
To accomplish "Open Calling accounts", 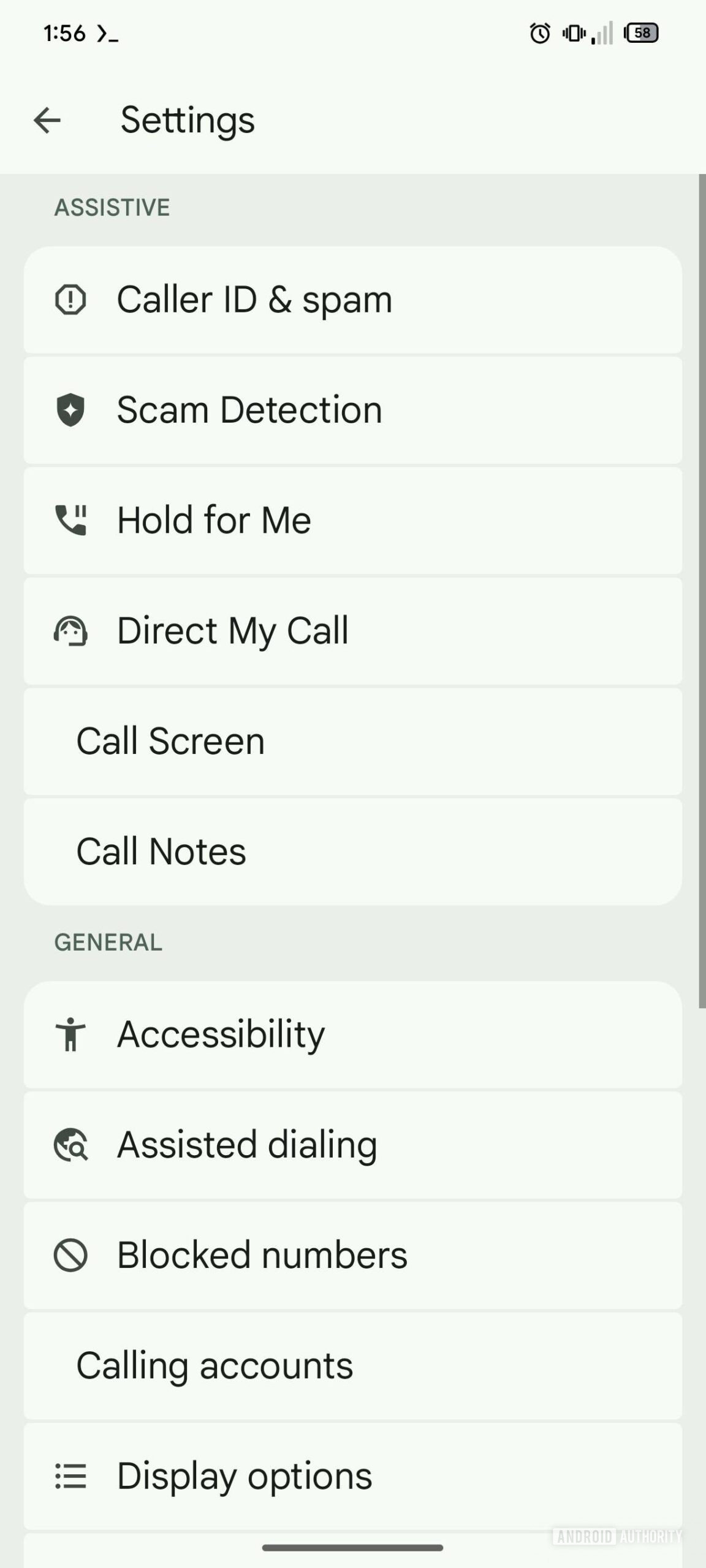I will point(352,1366).
